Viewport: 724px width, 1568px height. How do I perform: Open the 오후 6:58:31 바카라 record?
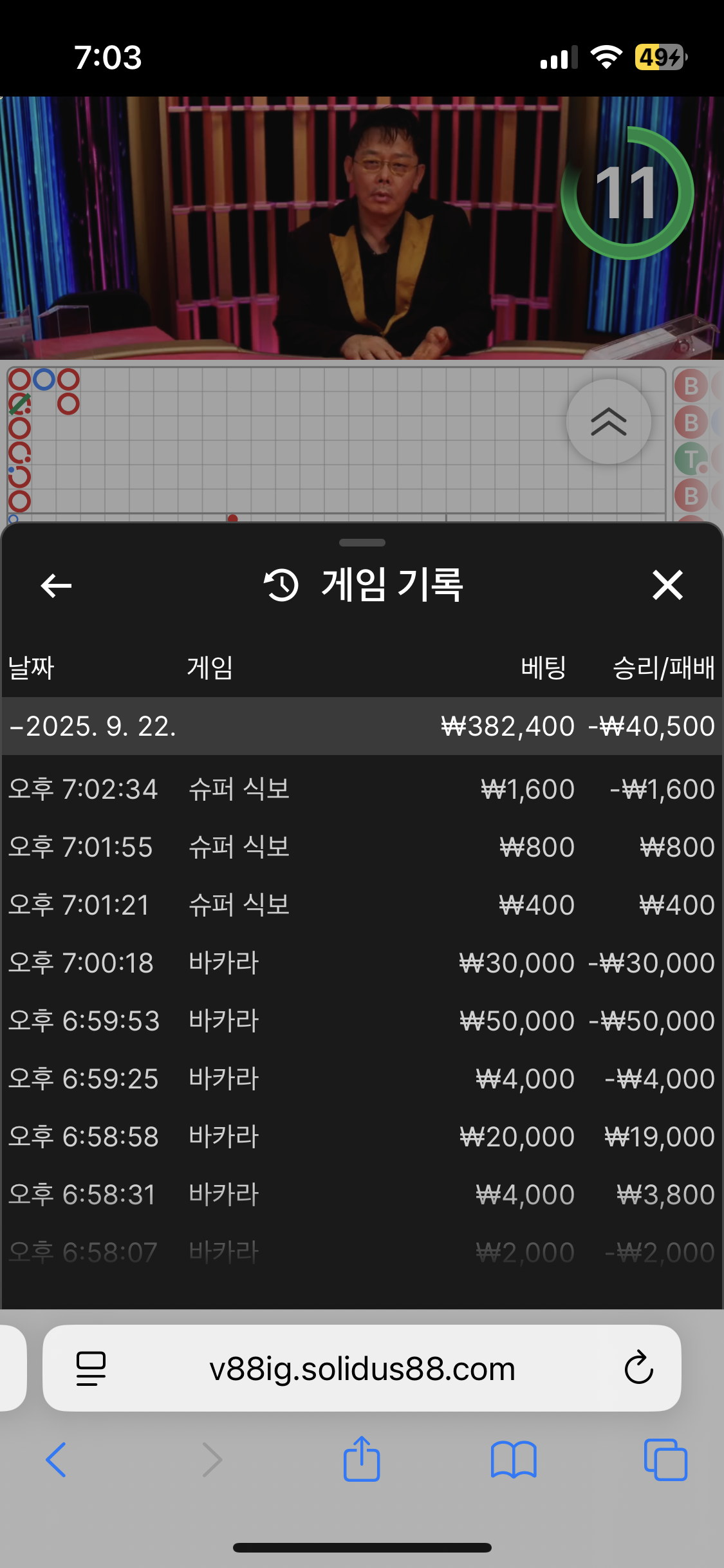coord(362,1195)
